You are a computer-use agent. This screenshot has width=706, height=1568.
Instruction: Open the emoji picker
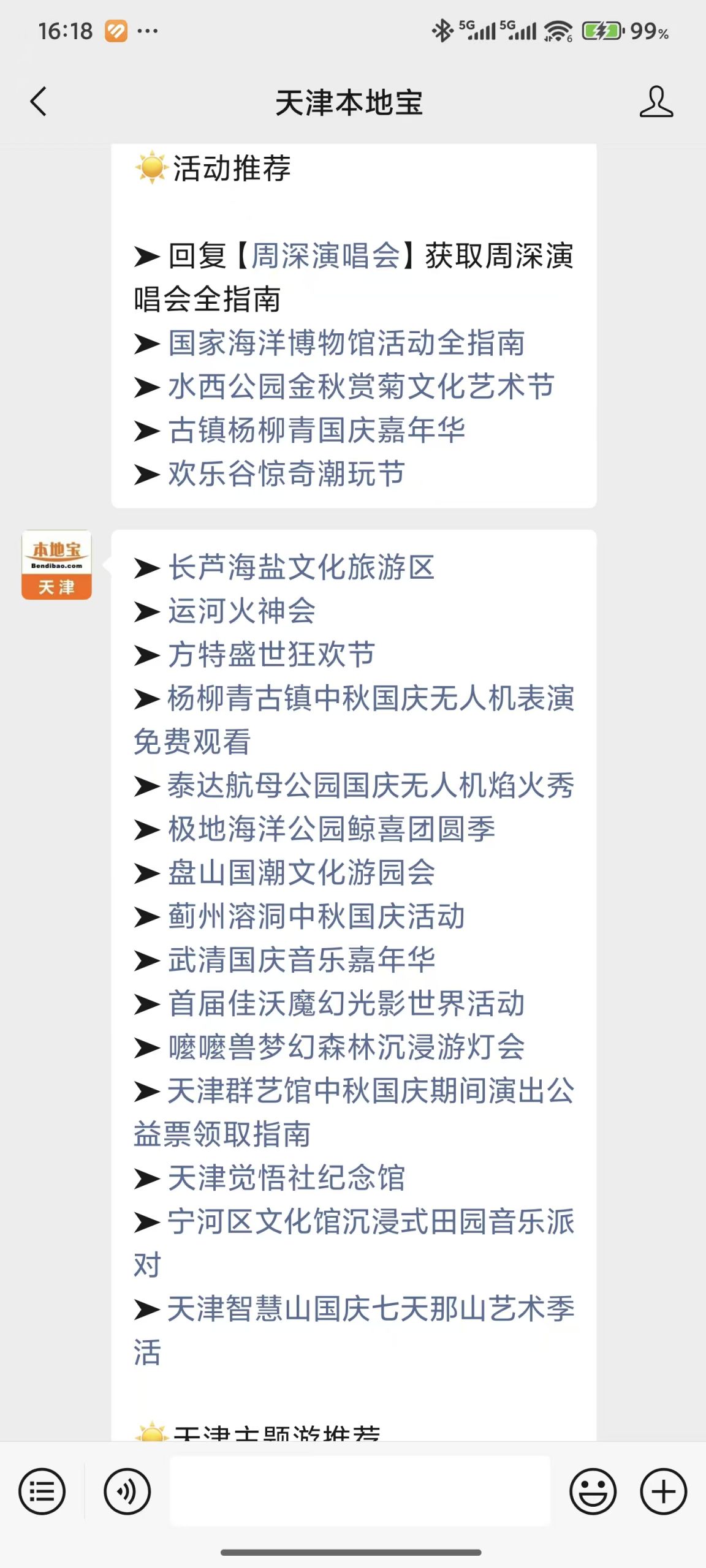593,1491
